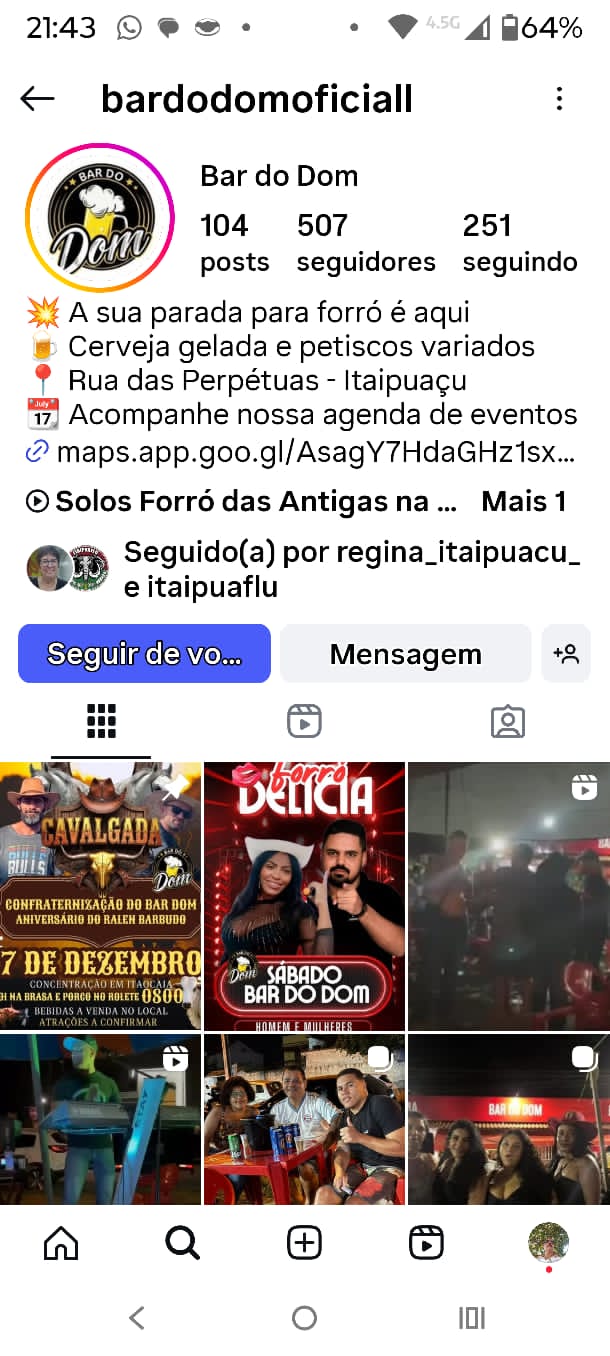This screenshot has width=610, height=1356.
Task: Tap the Seguir de volta button
Action: (x=144, y=654)
